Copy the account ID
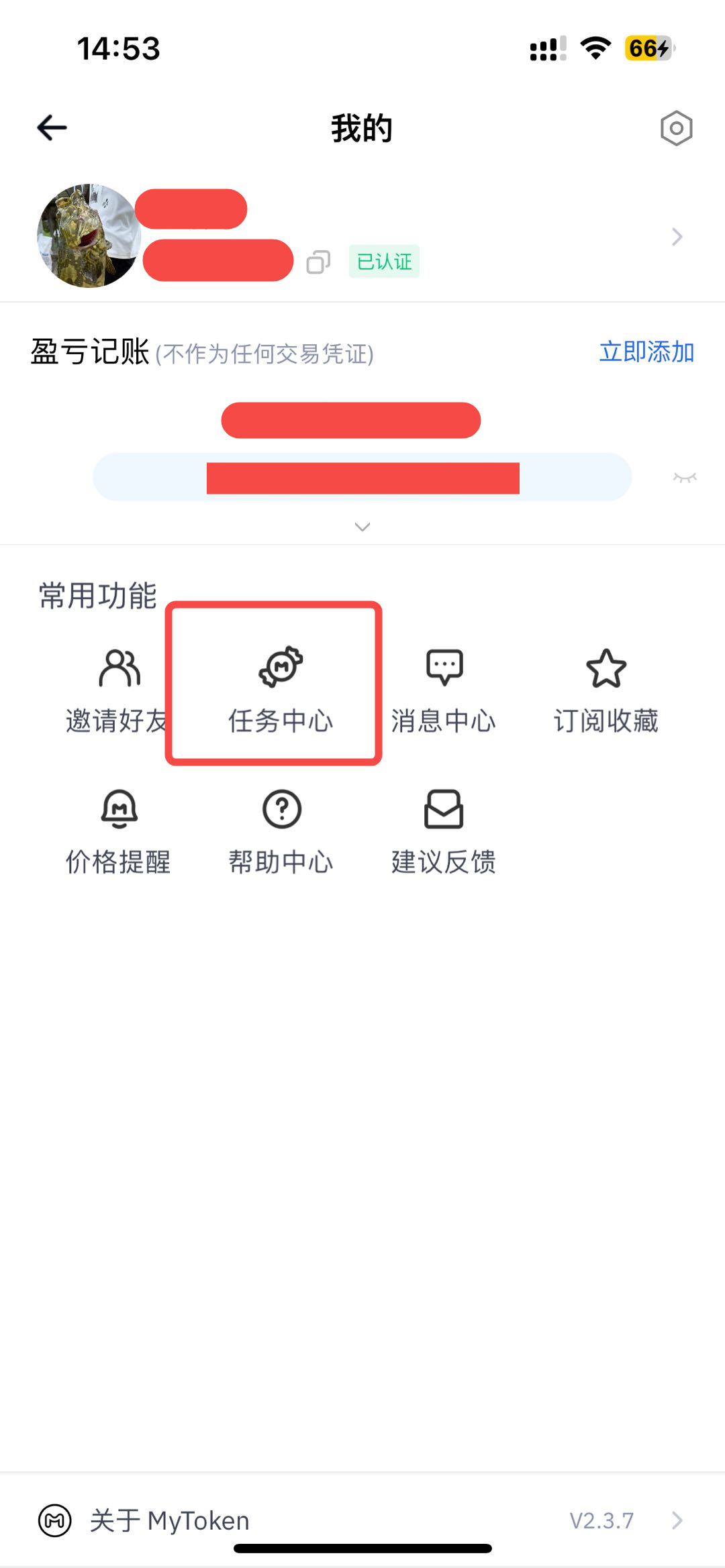 (x=318, y=262)
